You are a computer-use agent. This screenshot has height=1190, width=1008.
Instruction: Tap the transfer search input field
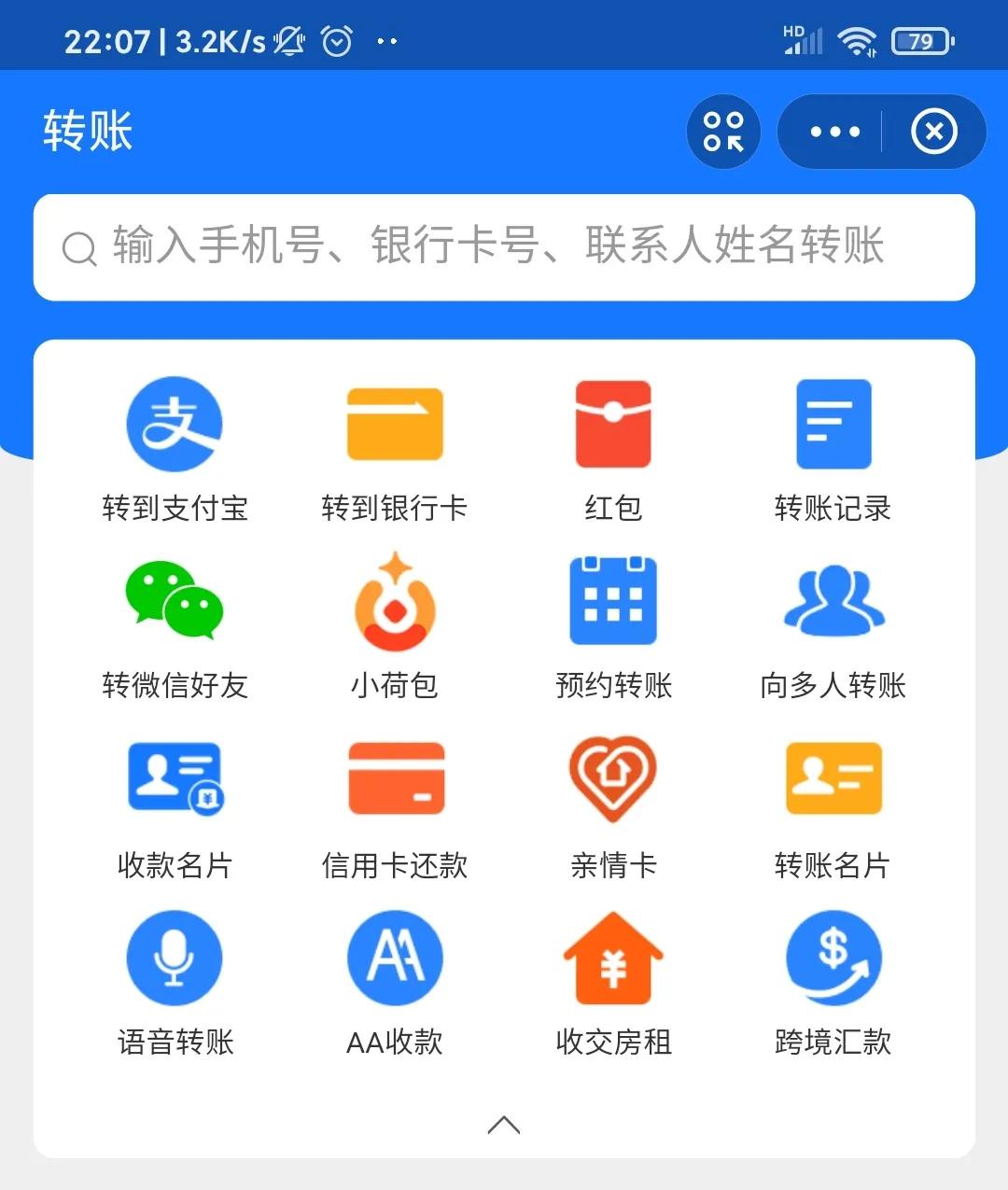504,249
